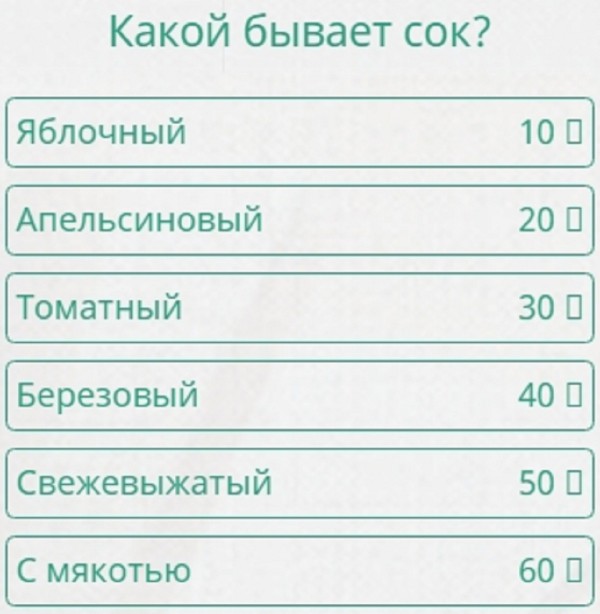This screenshot has width=600, height=614.
Task: Choose the answer С мякотью
Action: [x=300, y=572]
